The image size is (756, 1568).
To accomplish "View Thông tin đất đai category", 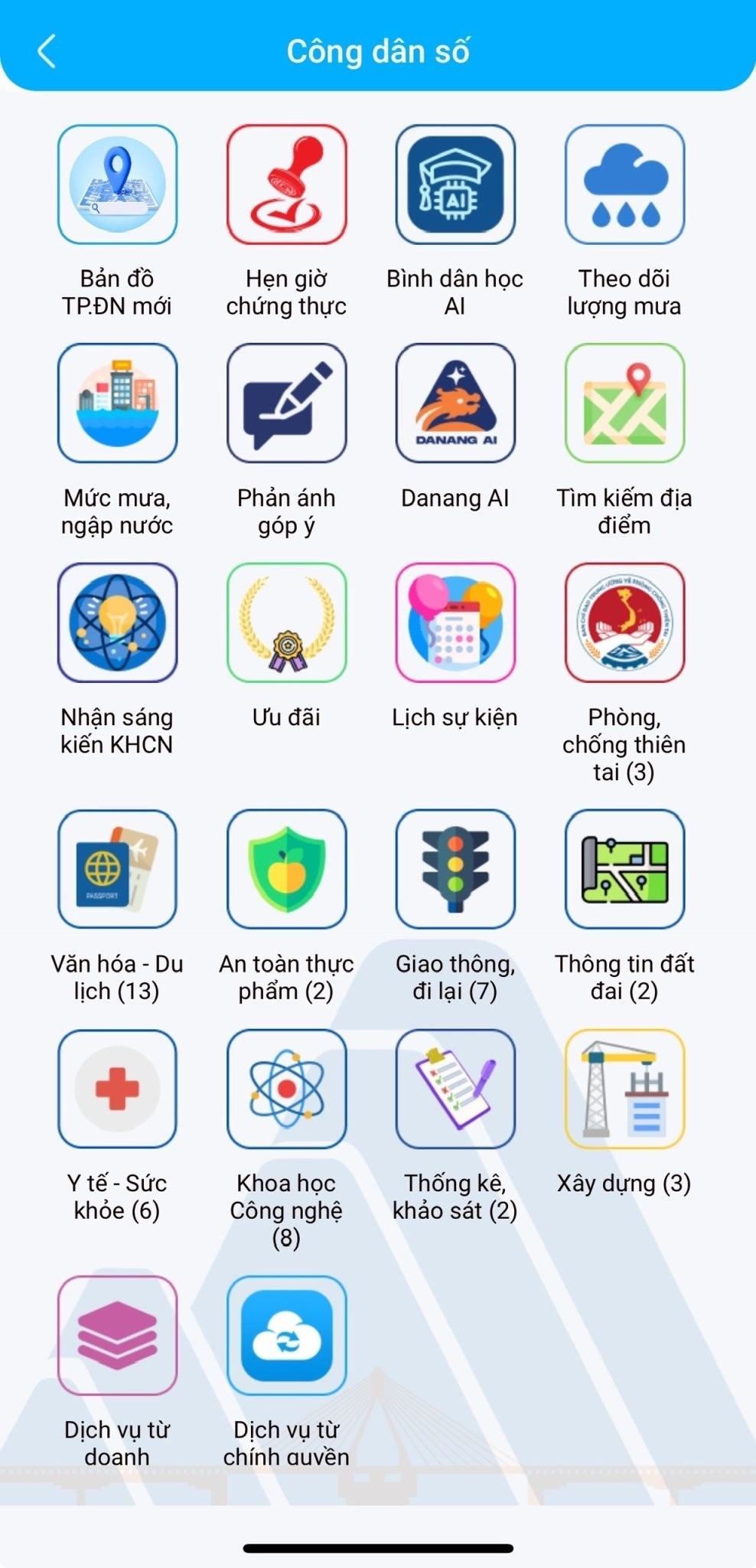I will (x=624, y=869).
